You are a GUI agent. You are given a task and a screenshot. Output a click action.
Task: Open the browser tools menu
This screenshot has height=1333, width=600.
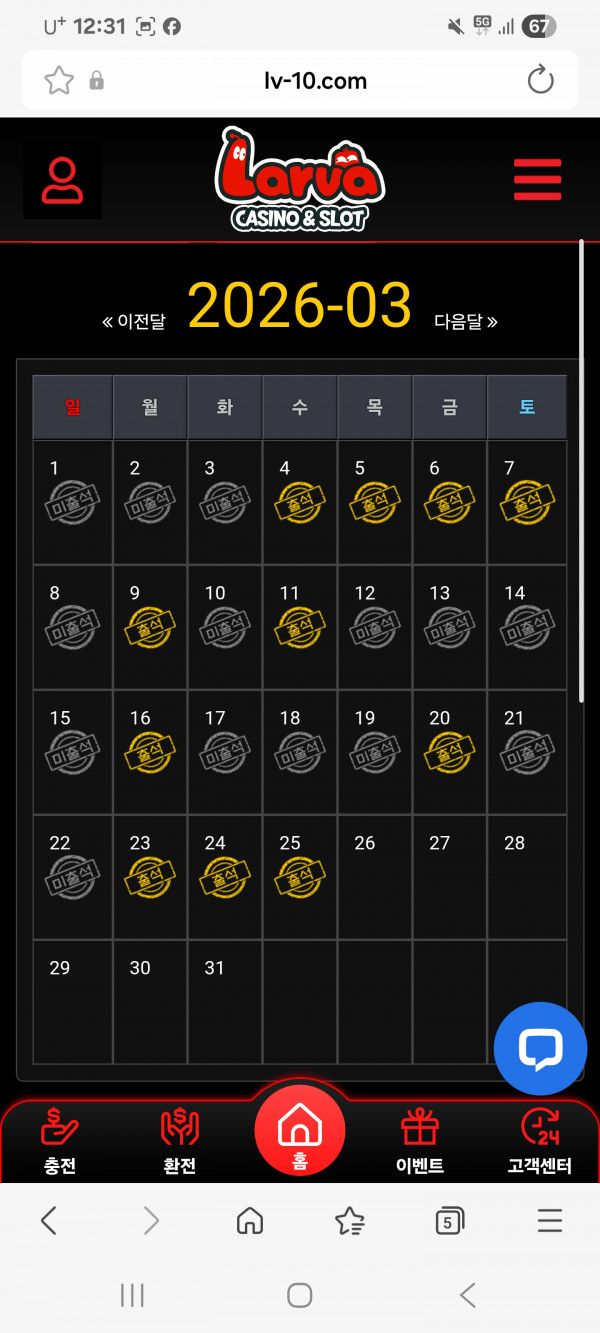(x=550, y=1220)
